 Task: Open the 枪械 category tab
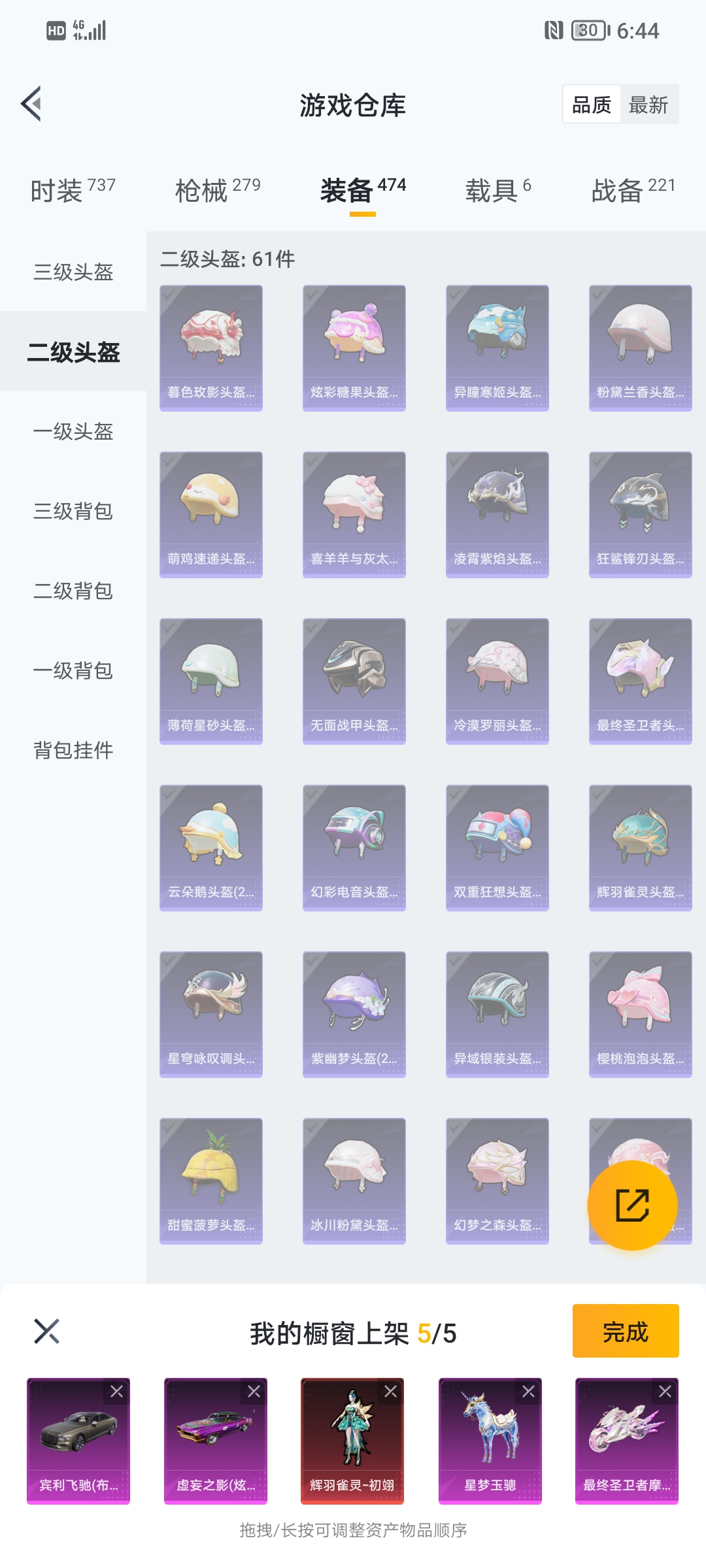(x=218, y=191)
